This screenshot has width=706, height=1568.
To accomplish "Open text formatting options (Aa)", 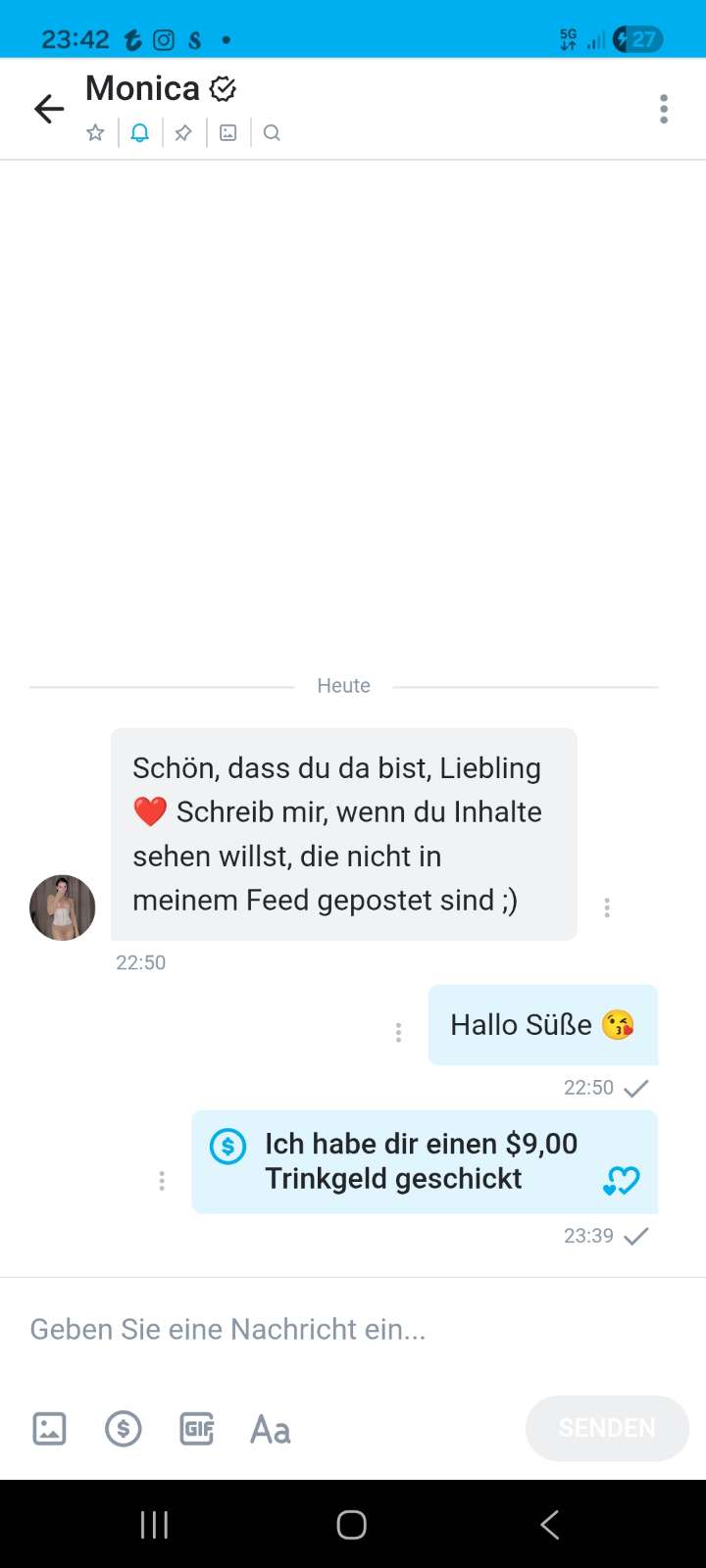I will [271, 1429].
